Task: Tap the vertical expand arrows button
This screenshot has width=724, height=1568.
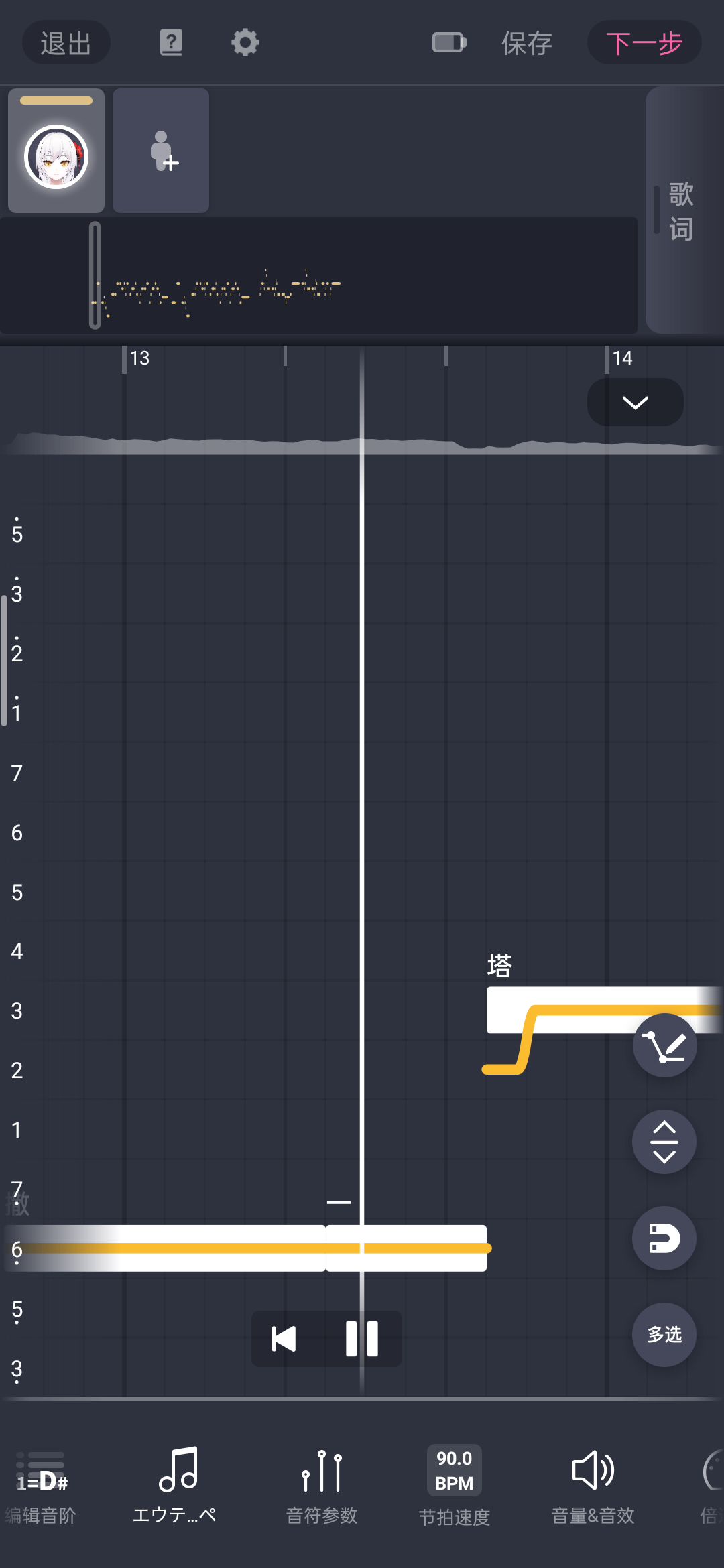Action: 664,1142
